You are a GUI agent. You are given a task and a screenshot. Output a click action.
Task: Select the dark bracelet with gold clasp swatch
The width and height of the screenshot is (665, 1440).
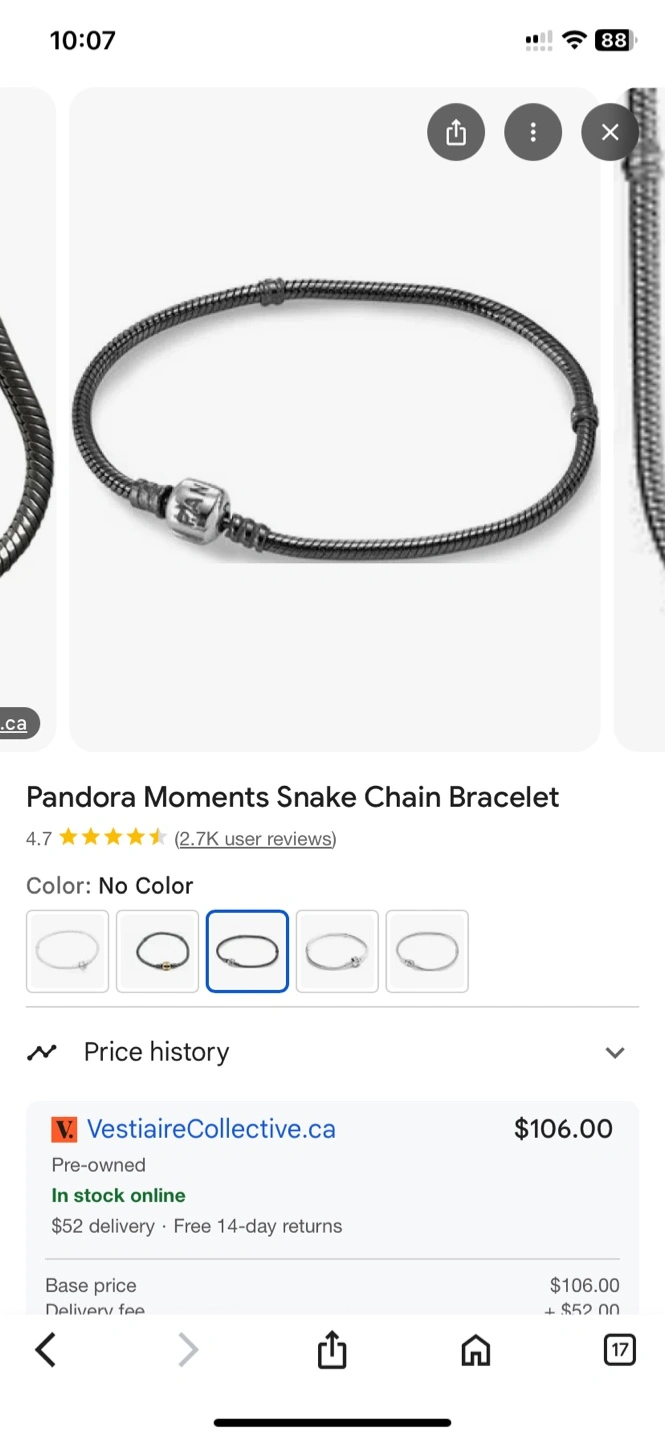pyautogui.click(x=158, y=951)
